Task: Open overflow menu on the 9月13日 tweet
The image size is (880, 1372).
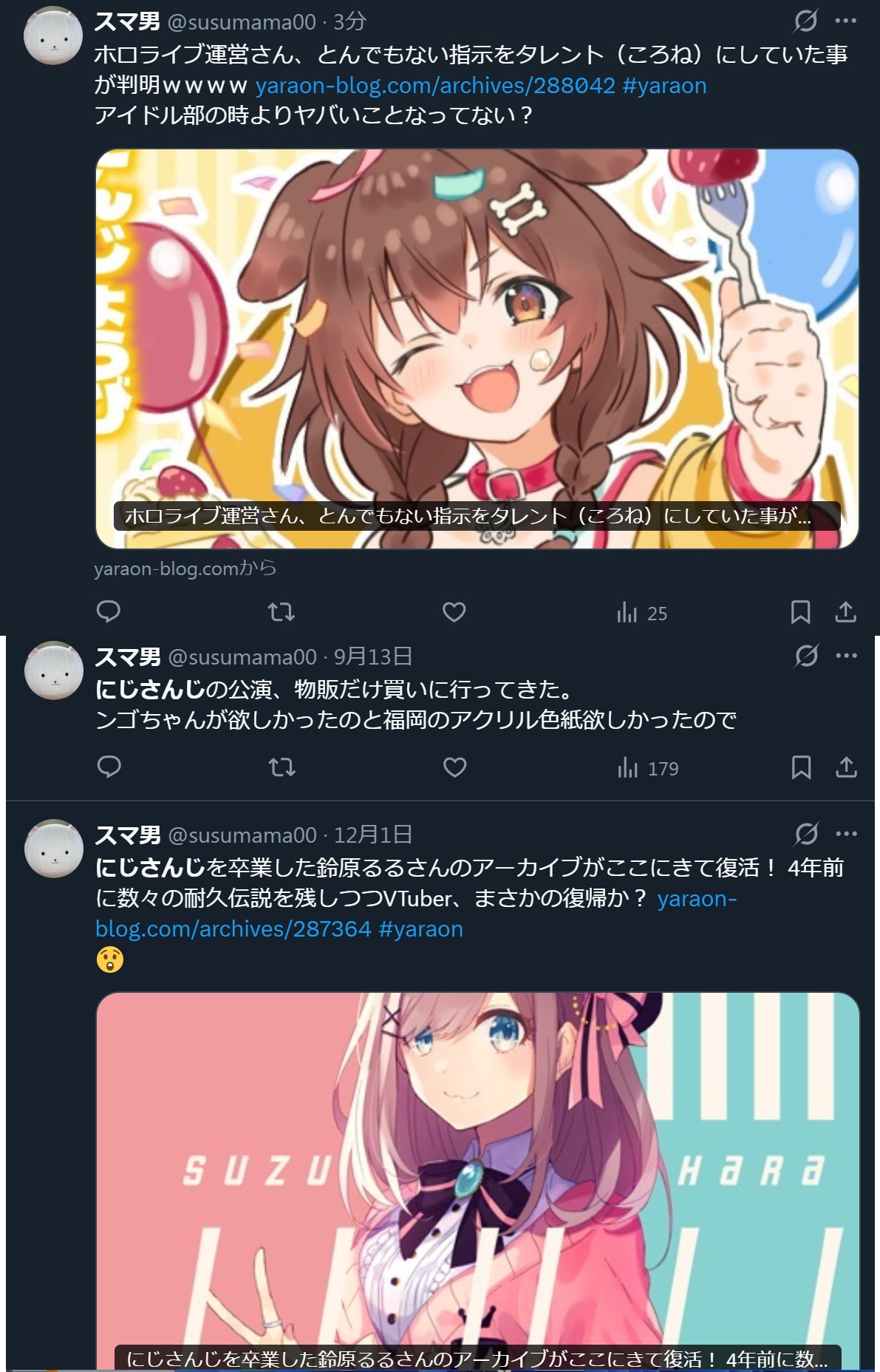Action: click(x=846, y=656)
